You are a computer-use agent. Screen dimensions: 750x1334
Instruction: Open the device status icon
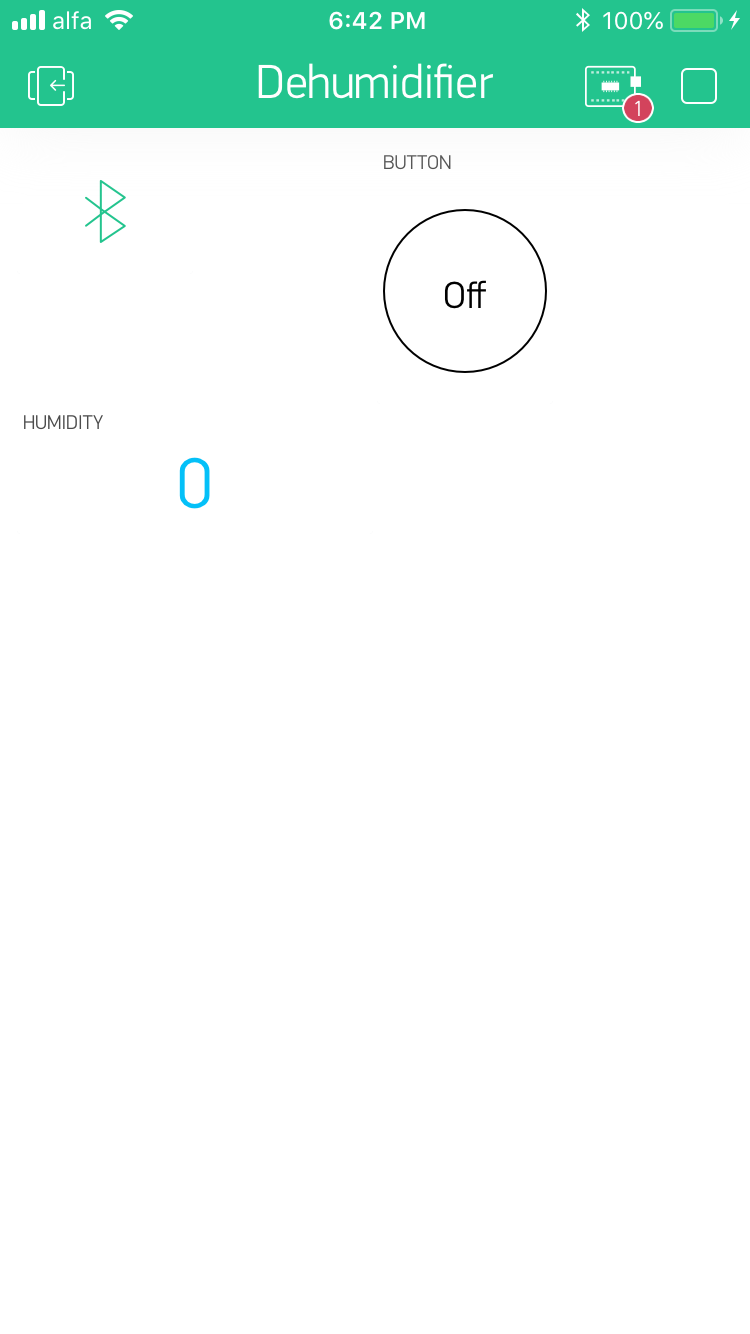click(612, 87)
